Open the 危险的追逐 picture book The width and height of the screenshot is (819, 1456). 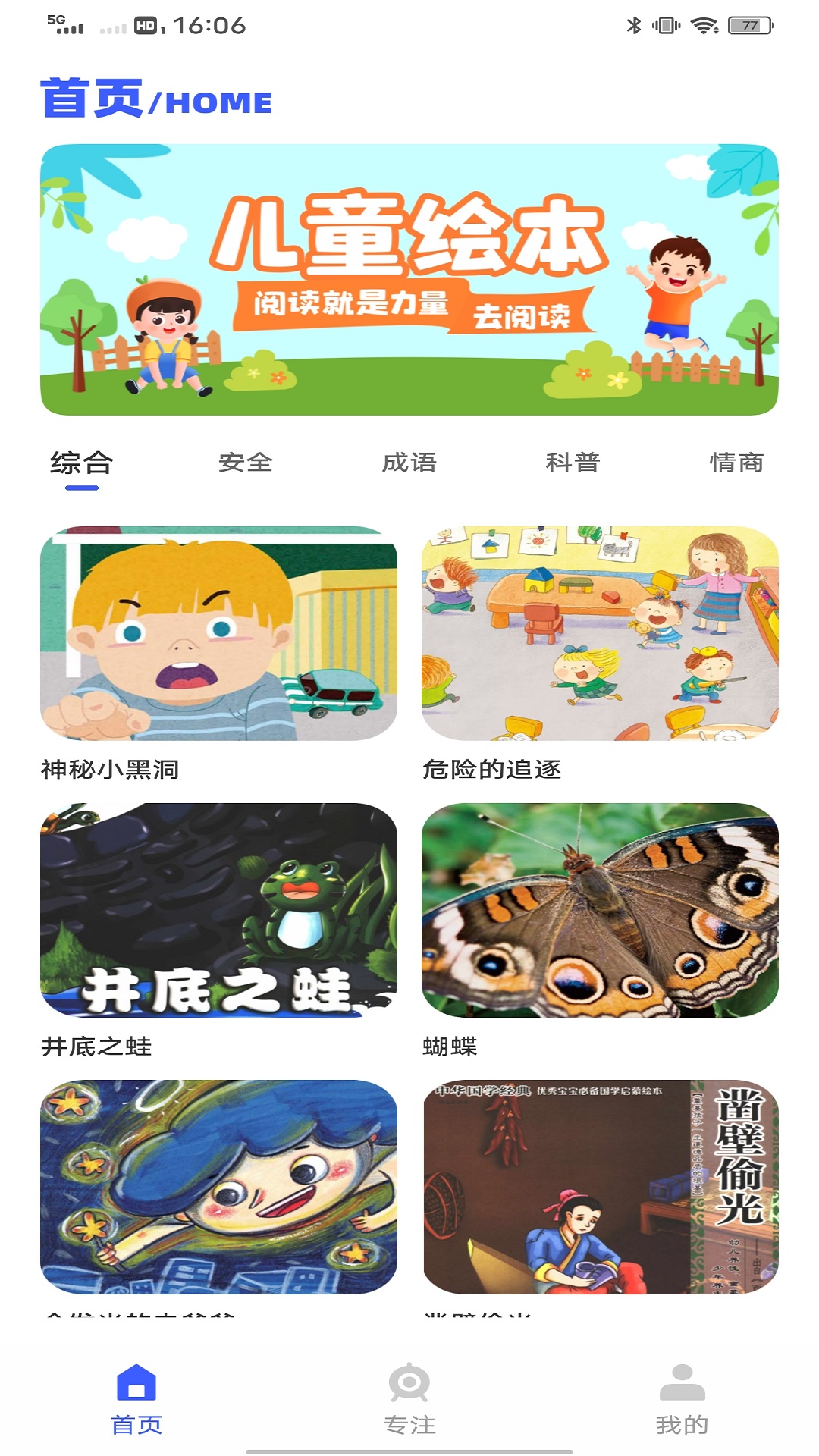coord(600,633)
